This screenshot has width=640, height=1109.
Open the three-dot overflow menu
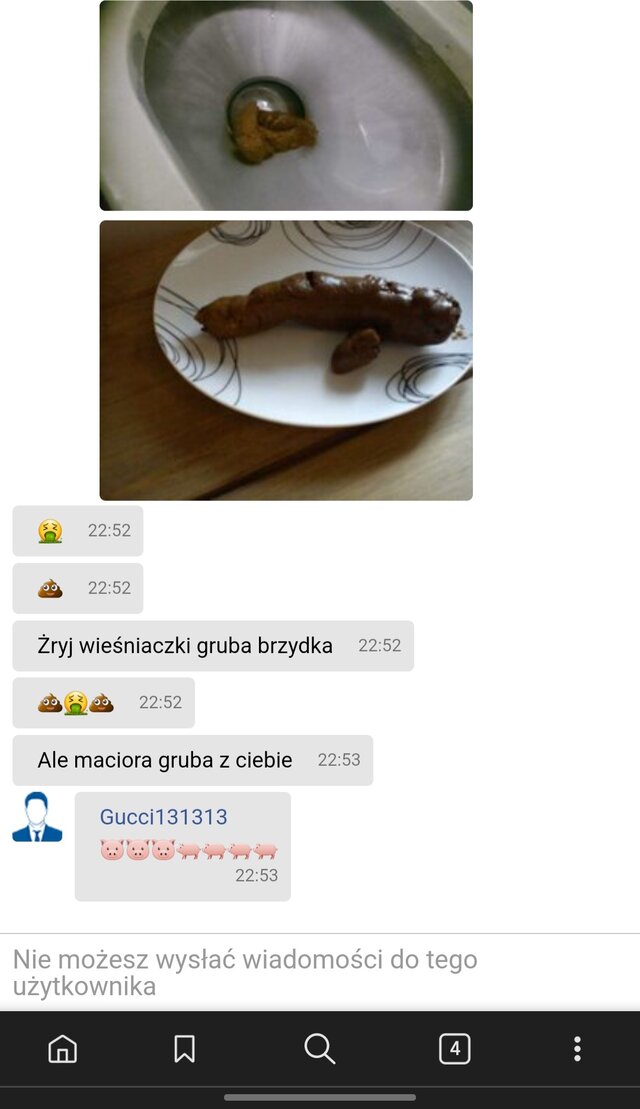(577, 1048)
